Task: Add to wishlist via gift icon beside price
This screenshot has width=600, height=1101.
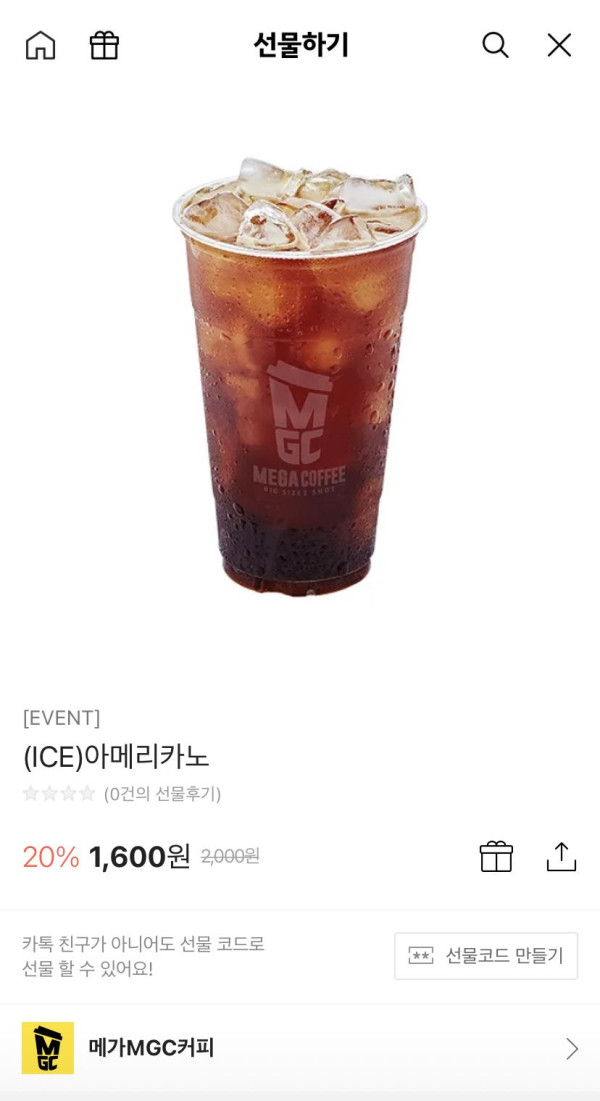Action: coord(496,857)
